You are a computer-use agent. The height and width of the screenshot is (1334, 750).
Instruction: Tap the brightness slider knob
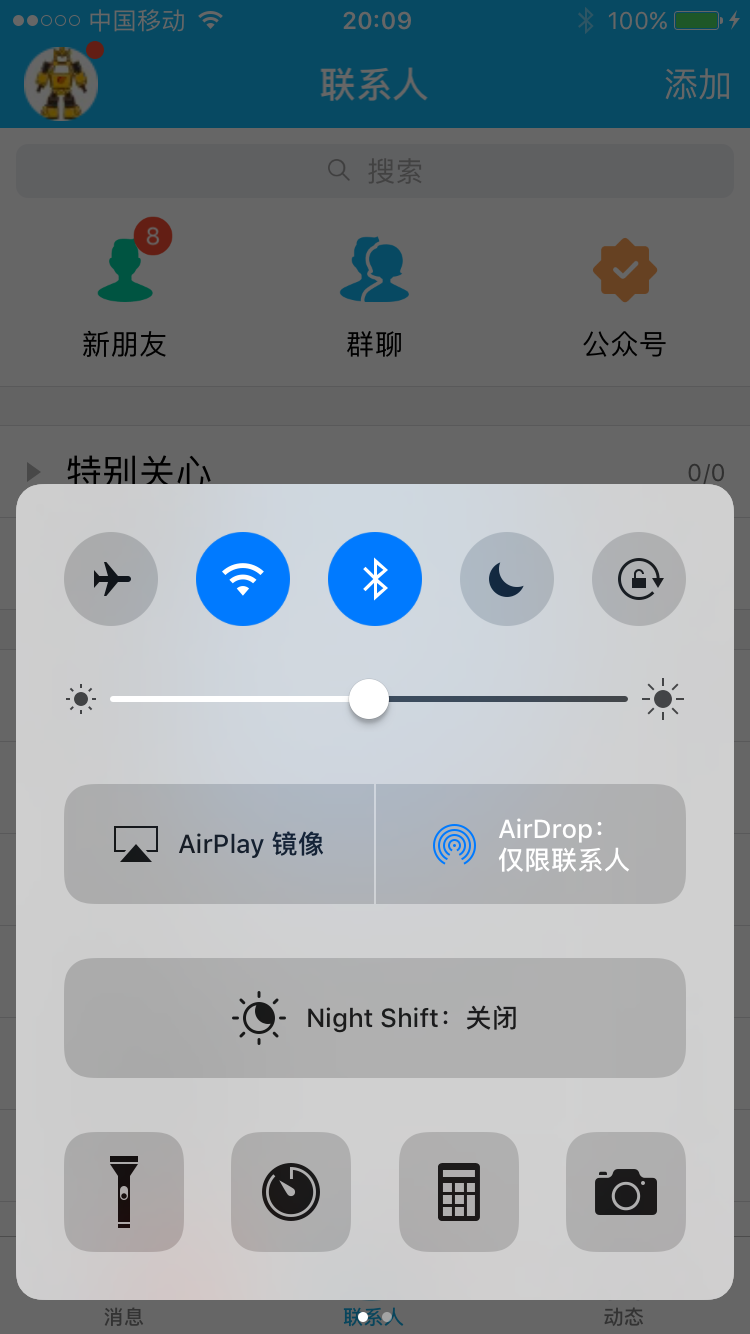tap(369, 699)
